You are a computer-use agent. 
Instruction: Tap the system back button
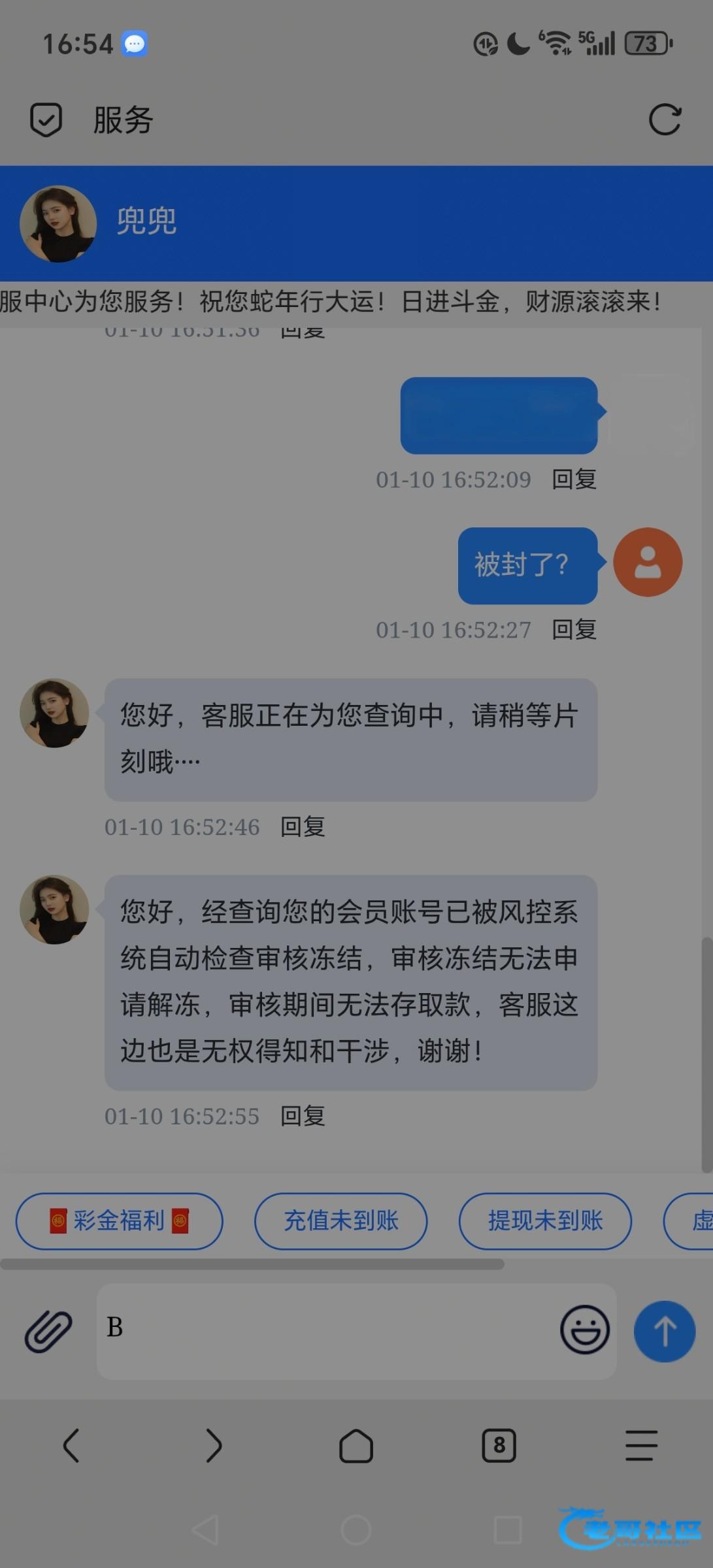[205, 1529]
